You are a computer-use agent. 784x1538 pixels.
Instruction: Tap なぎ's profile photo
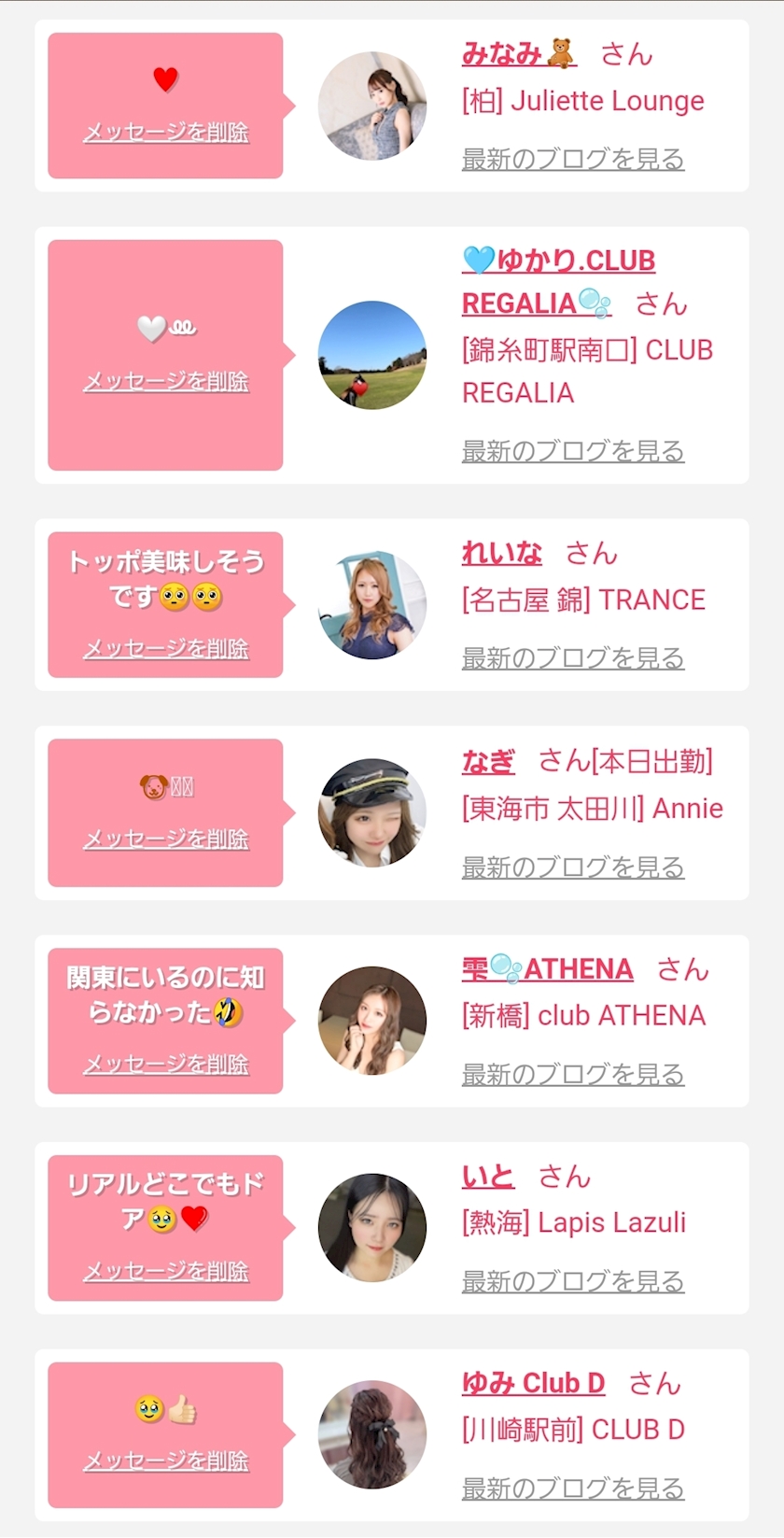[372, 812]
